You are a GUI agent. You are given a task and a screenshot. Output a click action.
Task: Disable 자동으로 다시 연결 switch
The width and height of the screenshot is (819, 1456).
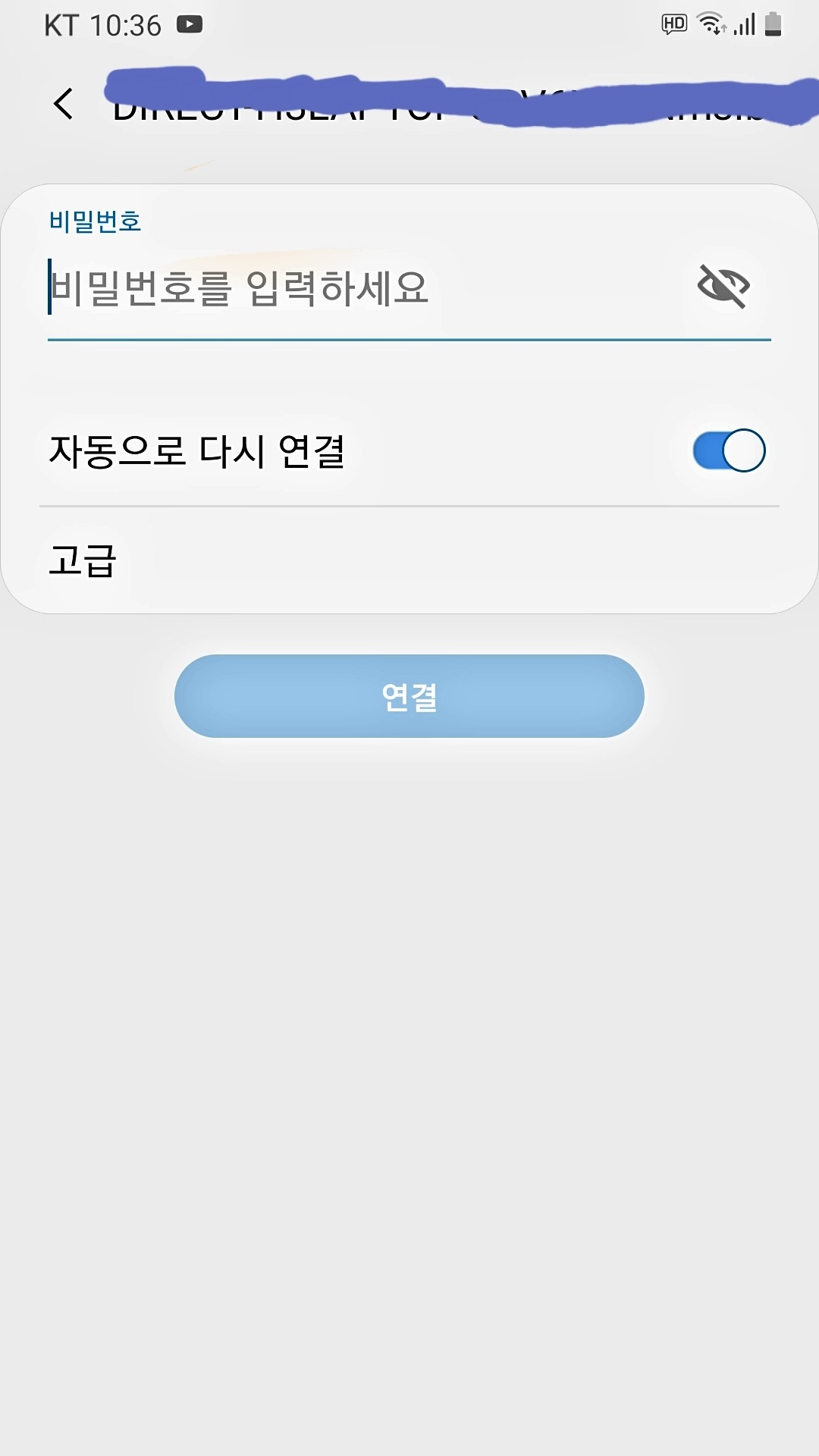(729, 451)
